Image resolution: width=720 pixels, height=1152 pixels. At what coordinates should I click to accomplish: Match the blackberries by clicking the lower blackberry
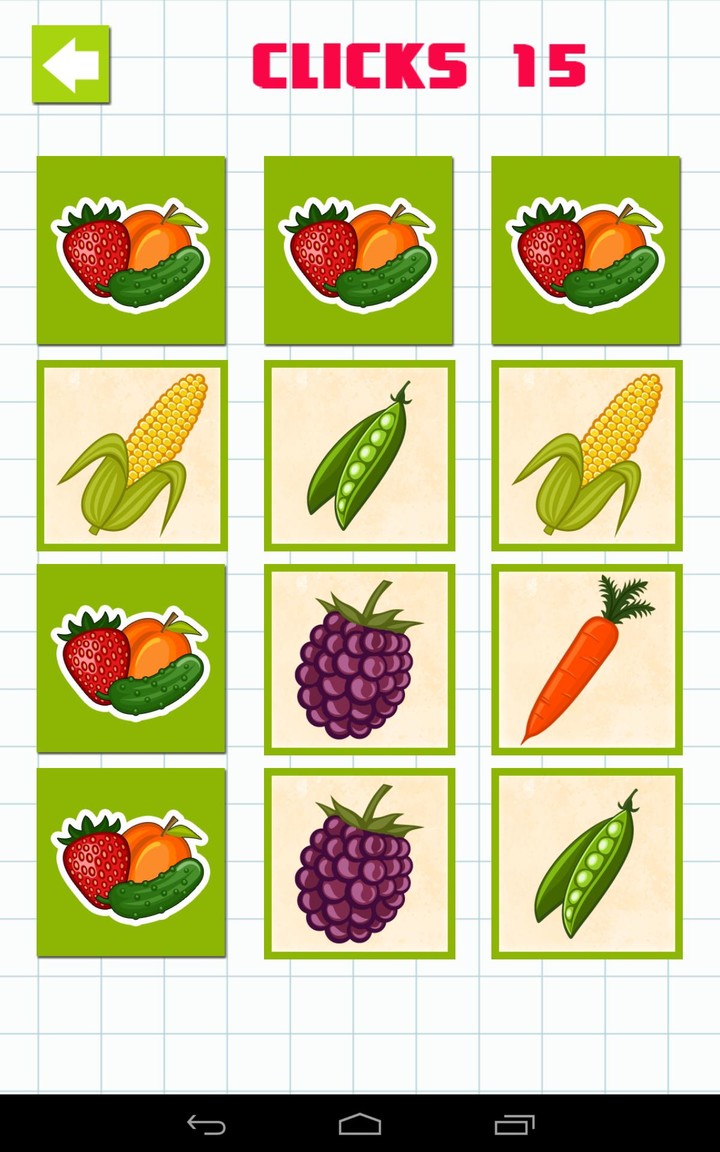(358, 862)
